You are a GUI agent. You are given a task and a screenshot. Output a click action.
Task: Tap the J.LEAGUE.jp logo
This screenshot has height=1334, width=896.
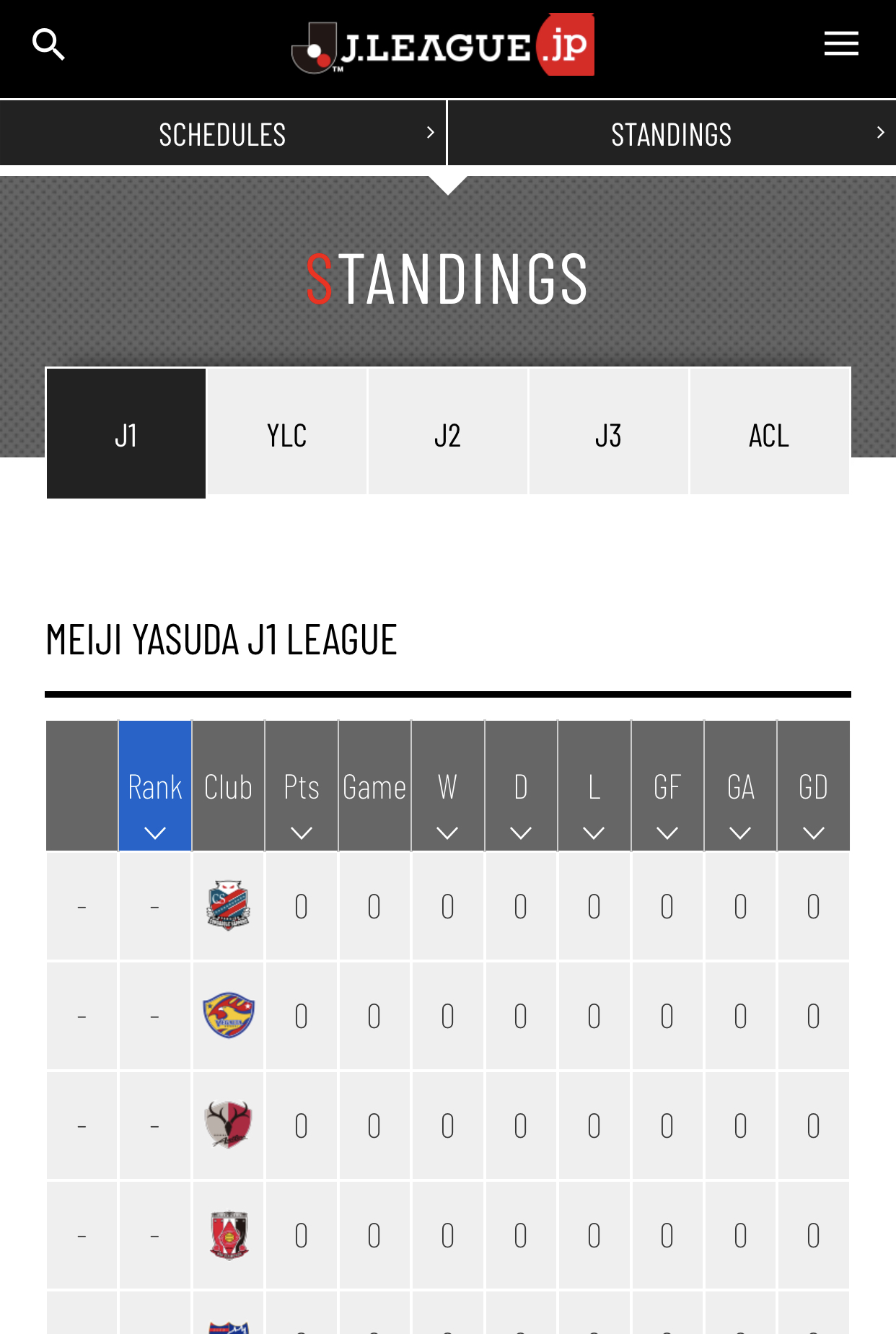point(443,46)
